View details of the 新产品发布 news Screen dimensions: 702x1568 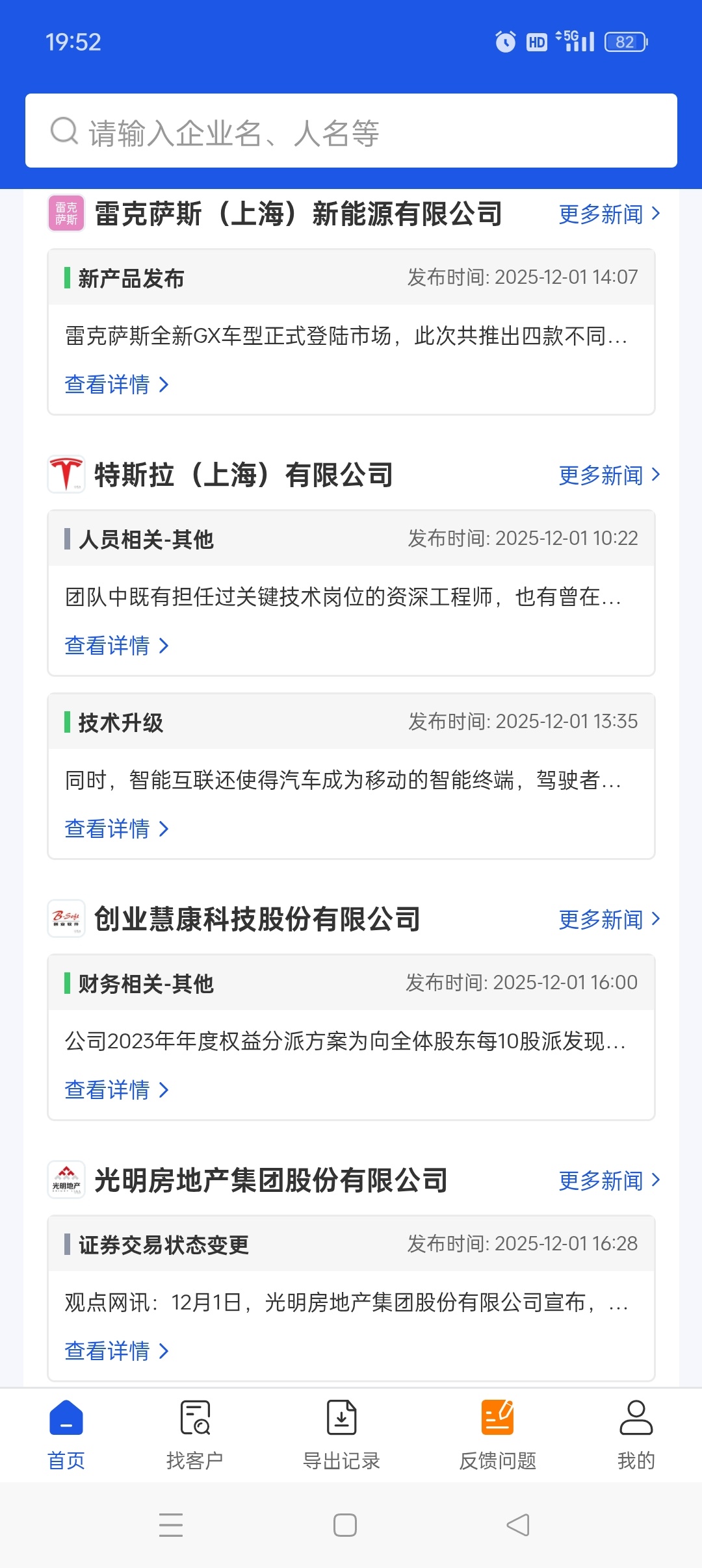tap(116, 385)
